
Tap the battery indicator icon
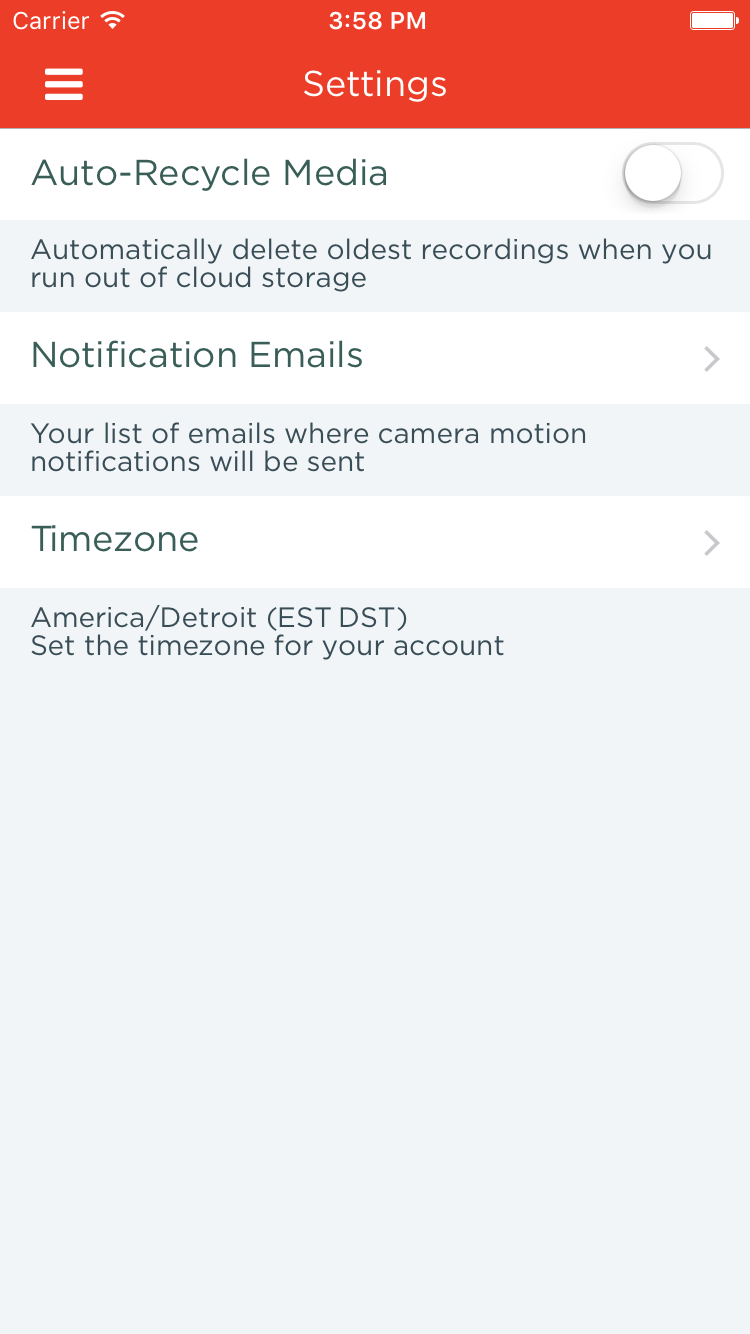tap(712, 19)
